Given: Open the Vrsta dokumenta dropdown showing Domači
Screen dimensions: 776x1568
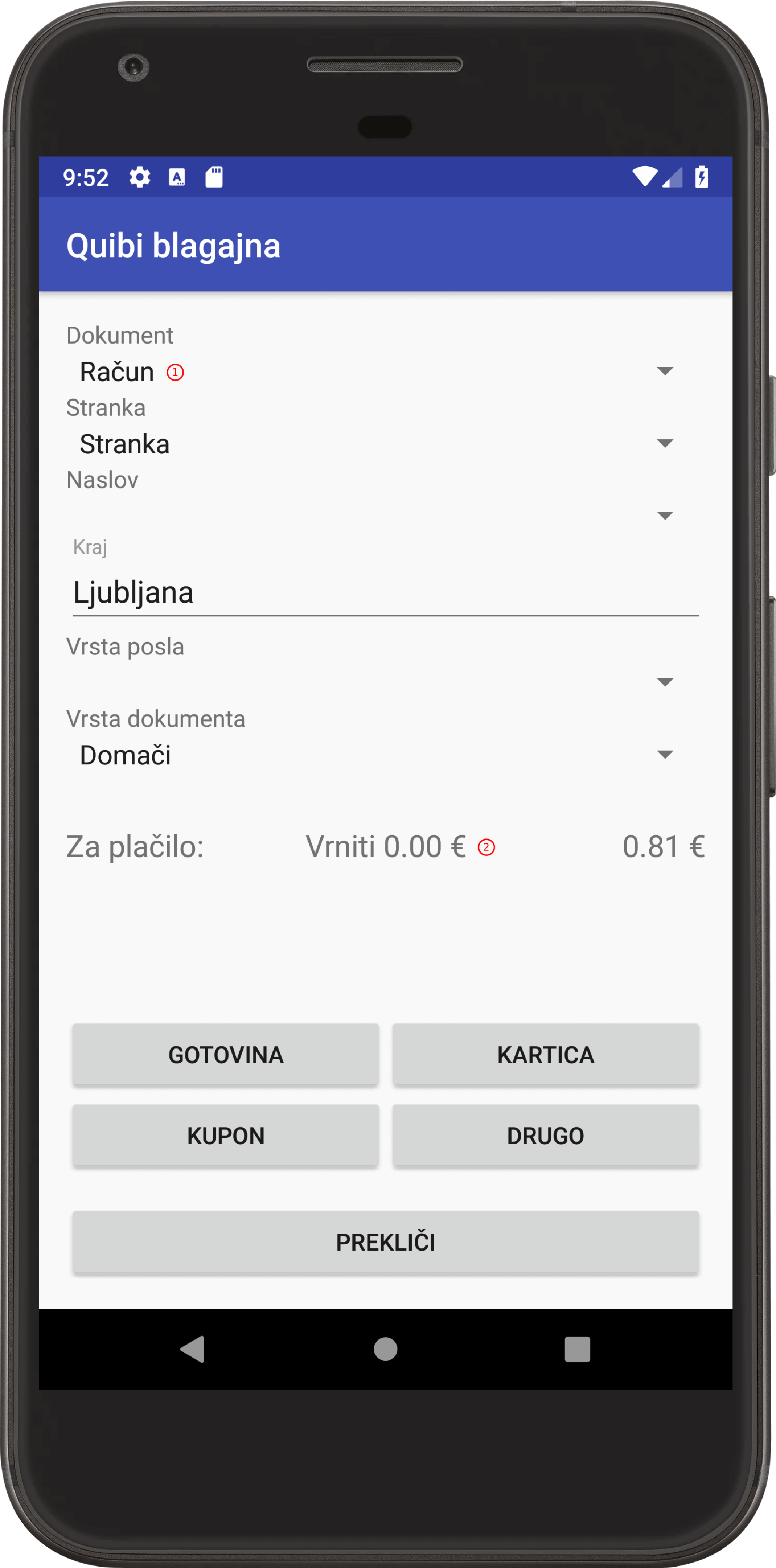Looking at the screenshot, I should 665,754.
